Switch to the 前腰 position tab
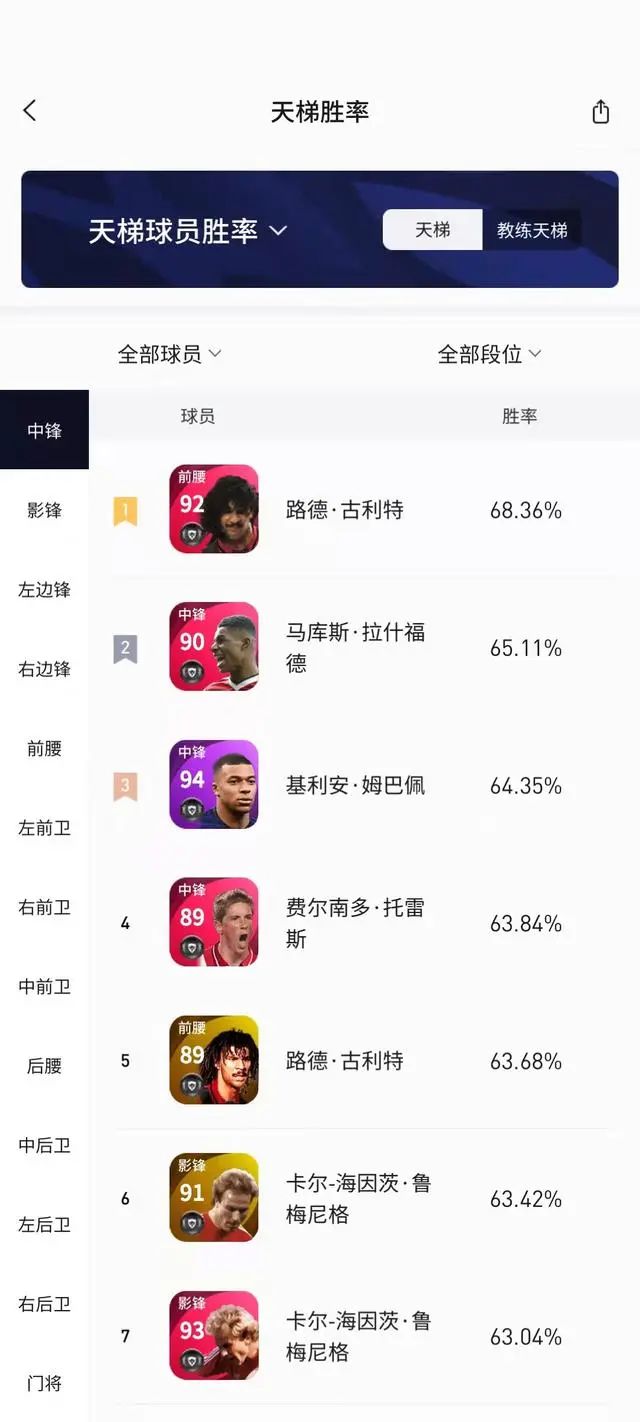Screen dimensions: 640x1422 point(44,748)
